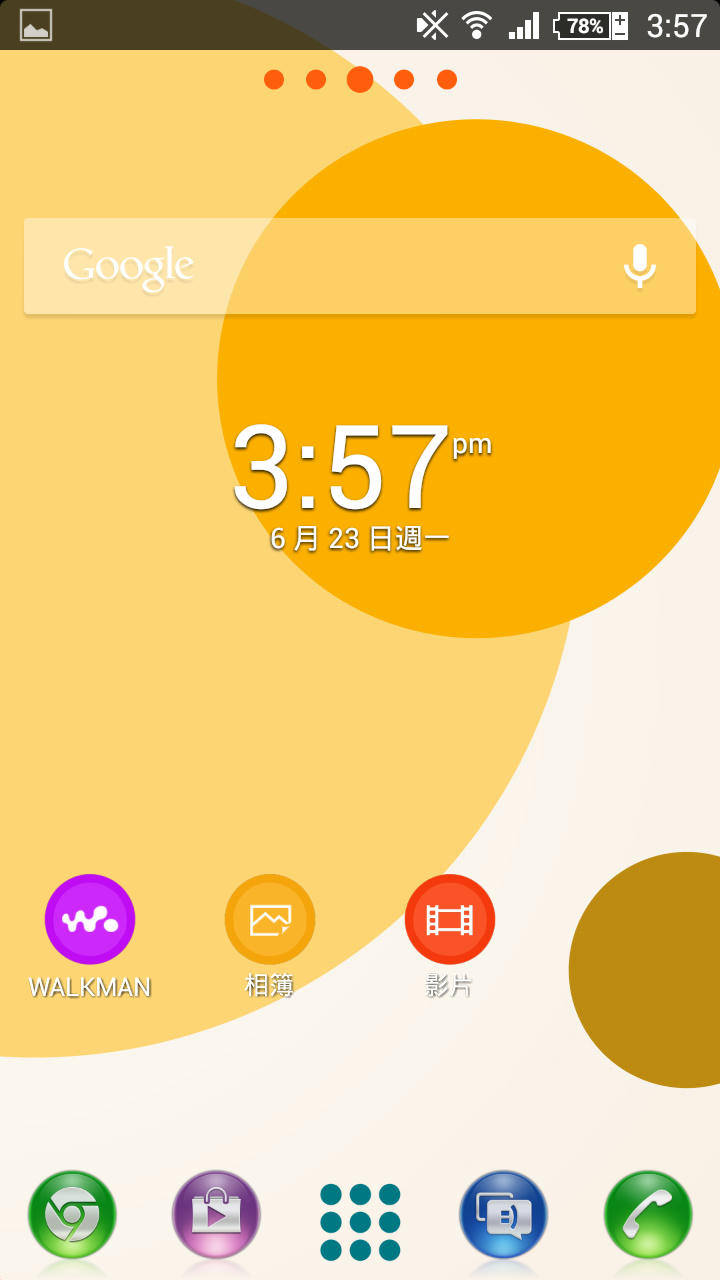Open the 相簿 album app

(x=270, y=919)
